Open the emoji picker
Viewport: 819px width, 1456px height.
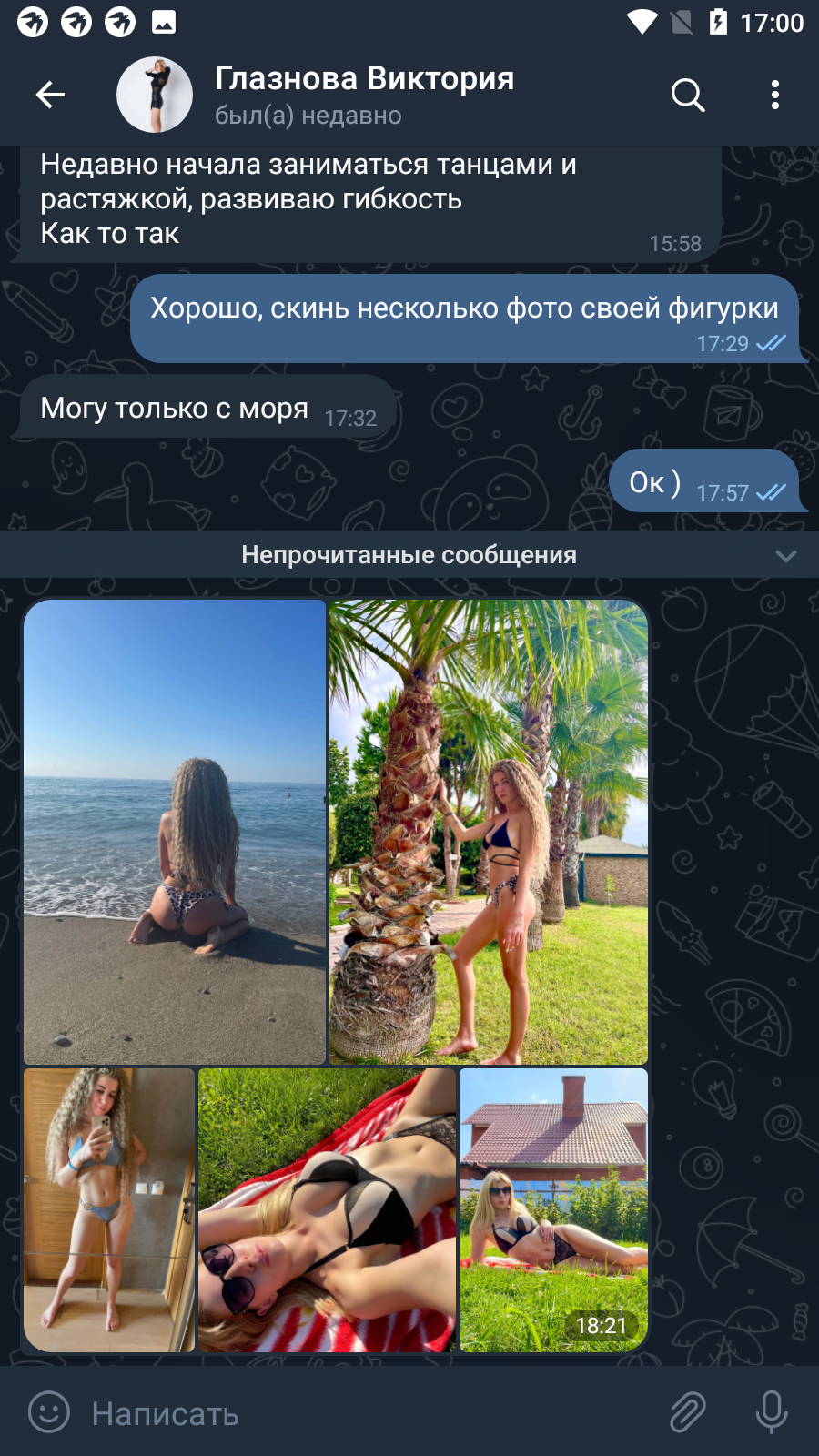click(x=49, y=1412)
